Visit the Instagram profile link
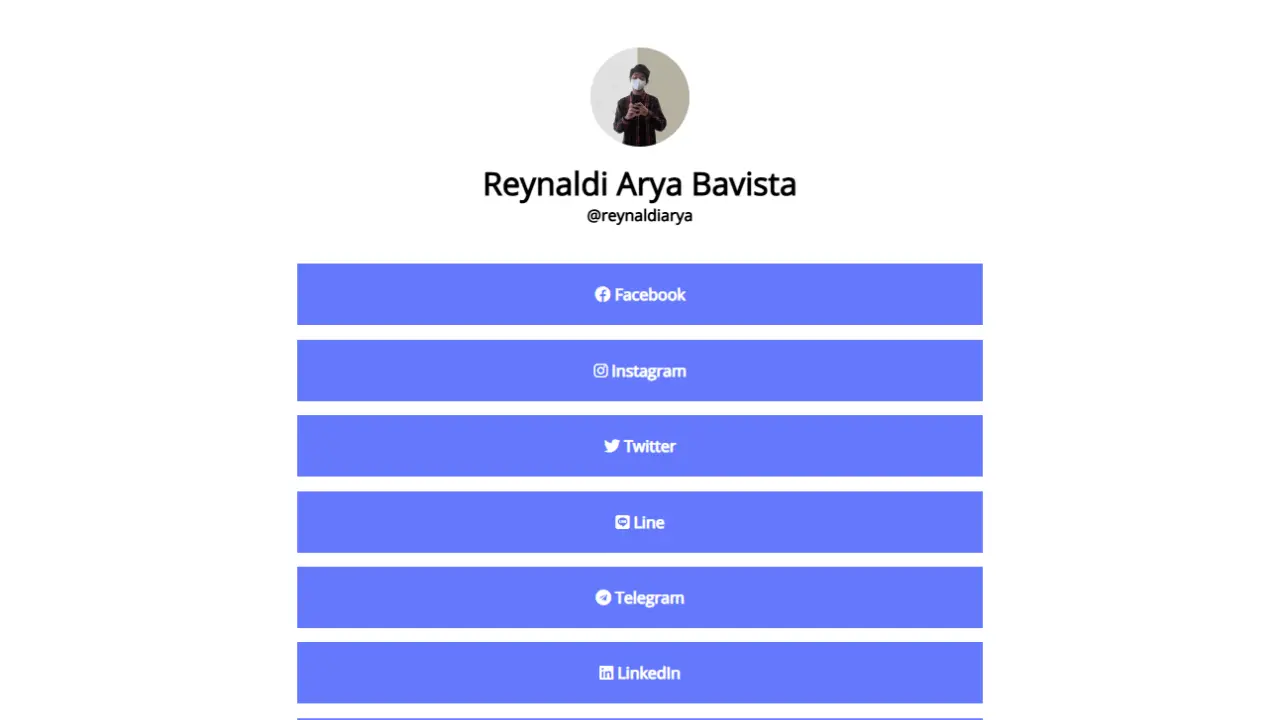This screenshot has width=1280, height=720. tap(640, 371)
